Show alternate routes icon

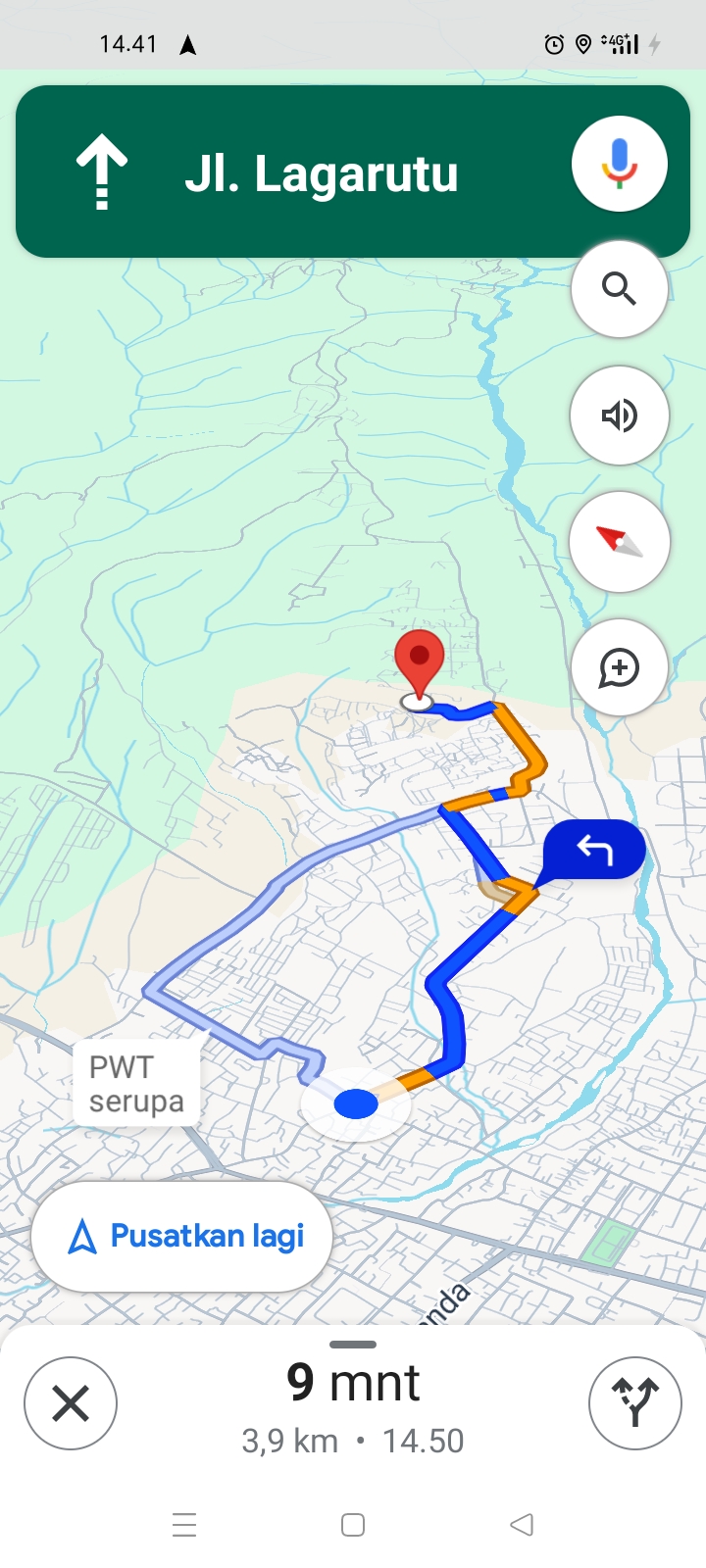tap(634, 1403)
